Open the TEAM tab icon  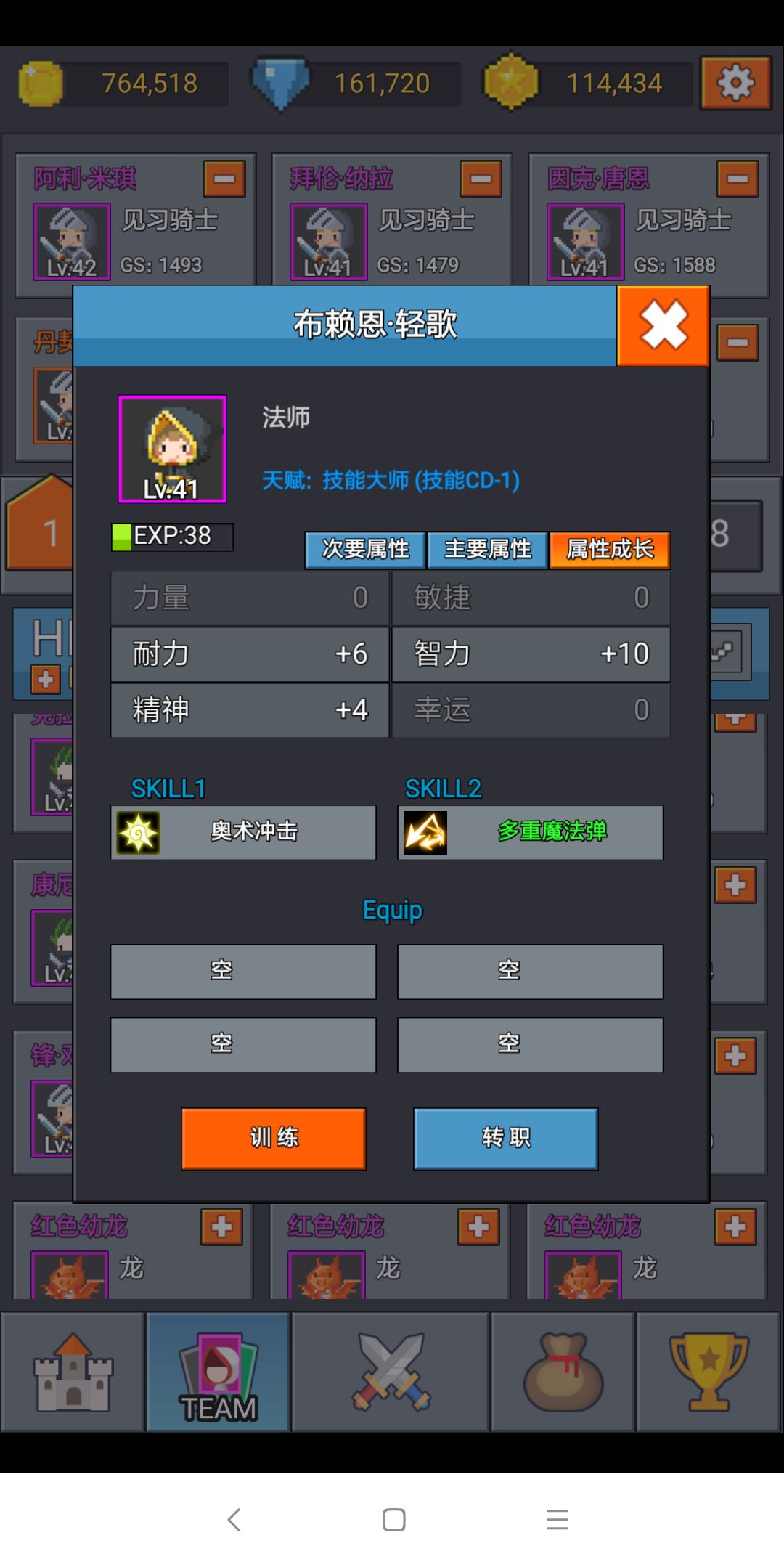(217, 1372)
